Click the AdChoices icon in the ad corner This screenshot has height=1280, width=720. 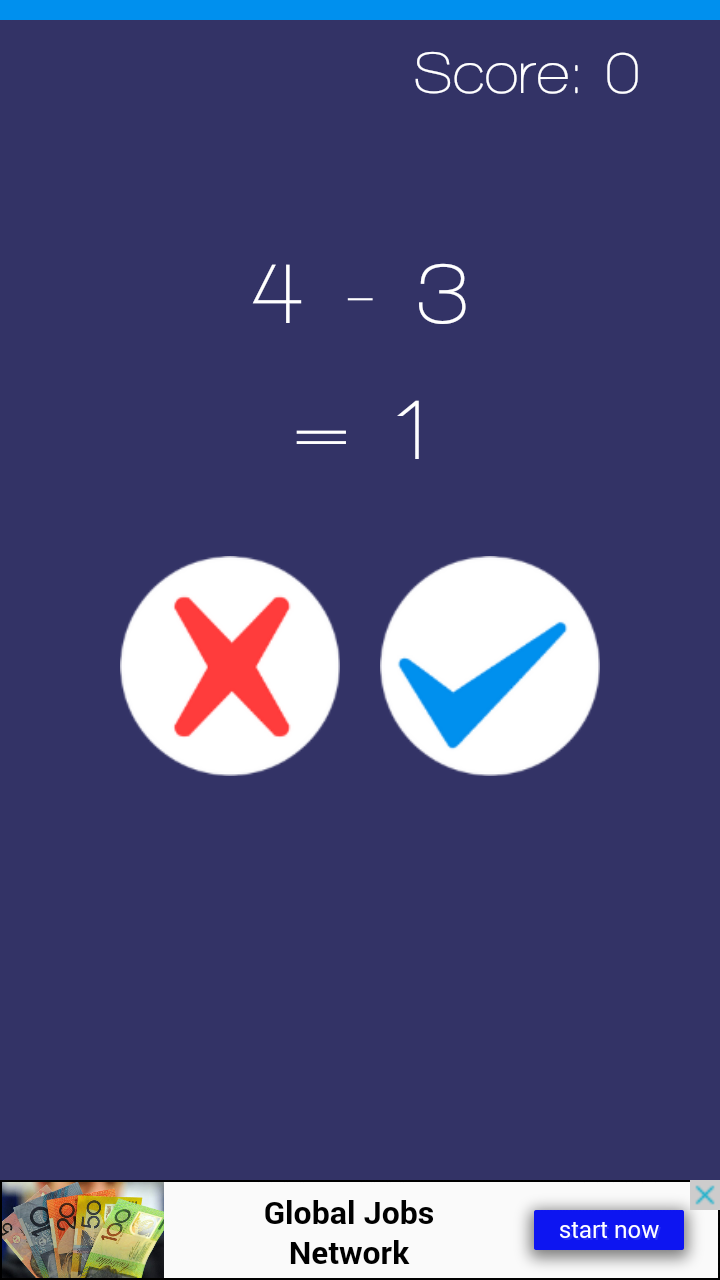[x=706, y=1195]
